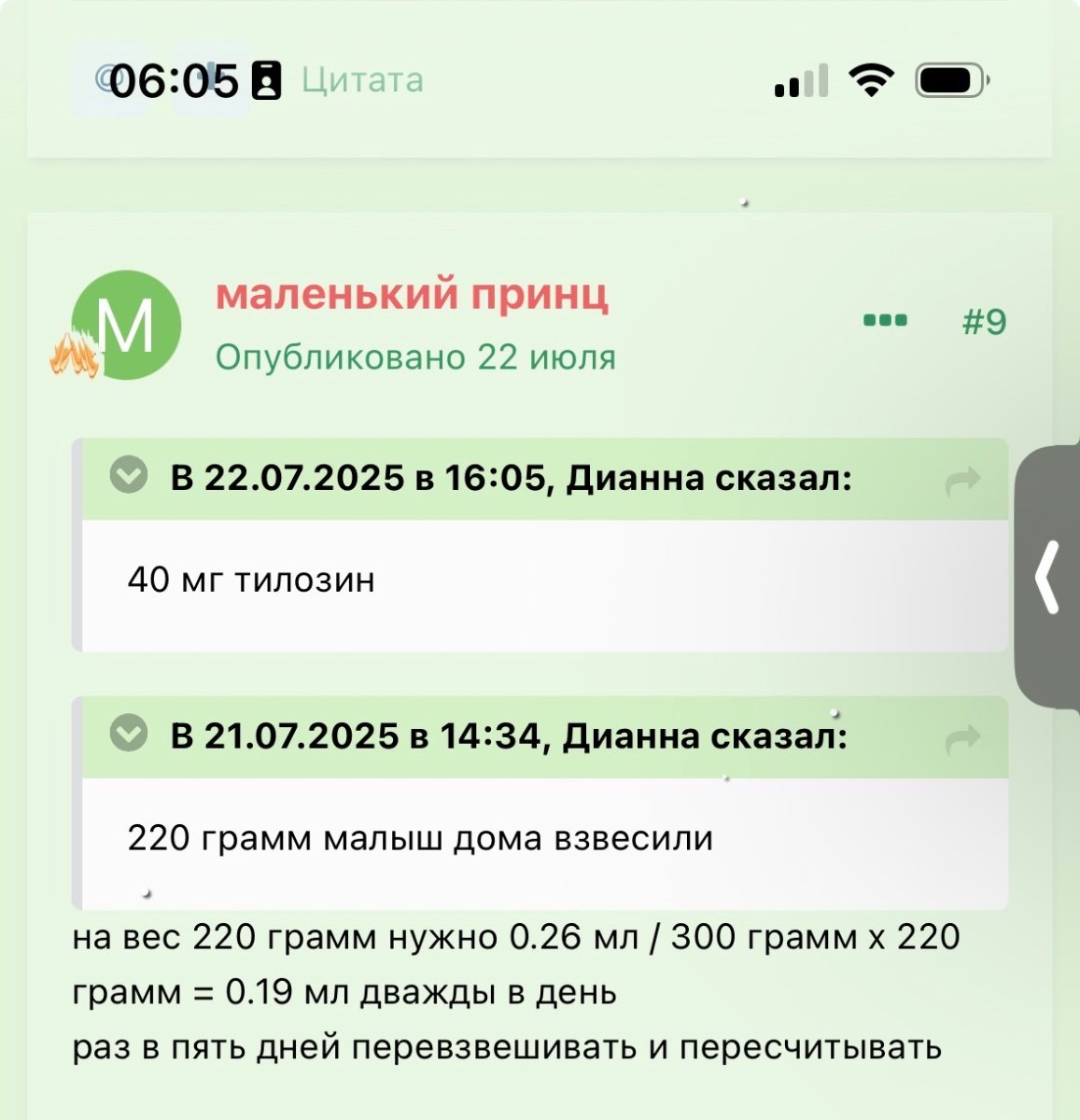The width and height of the screenshot is (1080, 1120).
Task: Open post options three-dot menu
Action: coord(885,320)
